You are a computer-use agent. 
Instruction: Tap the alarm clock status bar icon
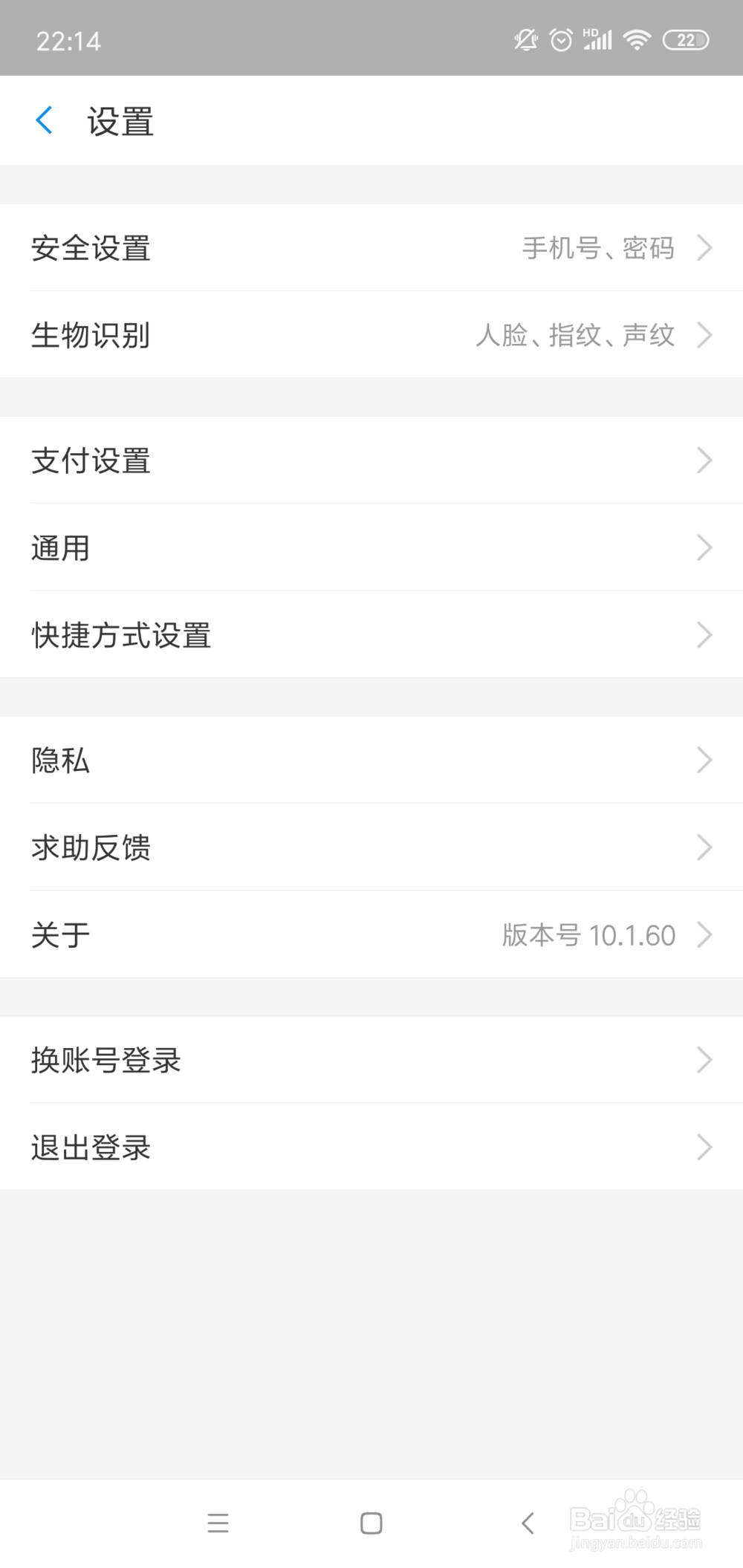[562, 39]
